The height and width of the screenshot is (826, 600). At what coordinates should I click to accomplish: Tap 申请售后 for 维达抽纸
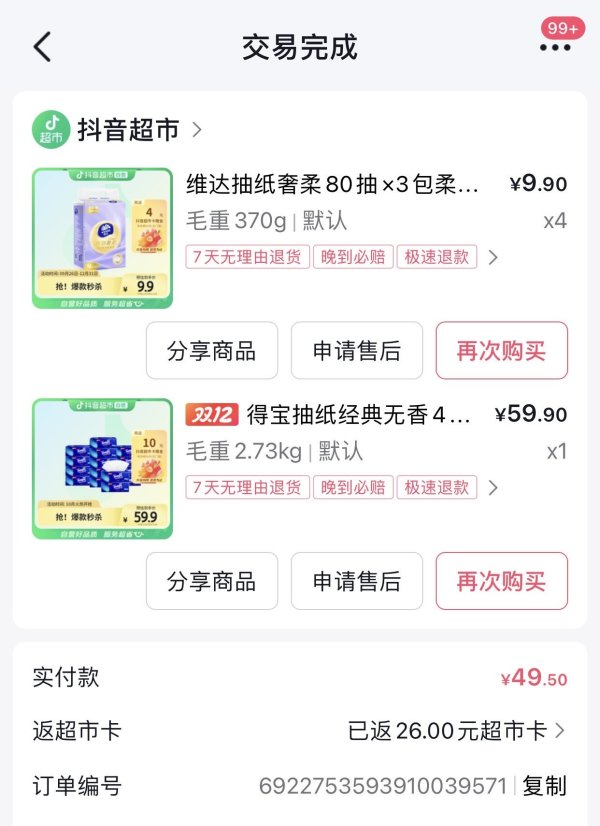pos(357,351)
